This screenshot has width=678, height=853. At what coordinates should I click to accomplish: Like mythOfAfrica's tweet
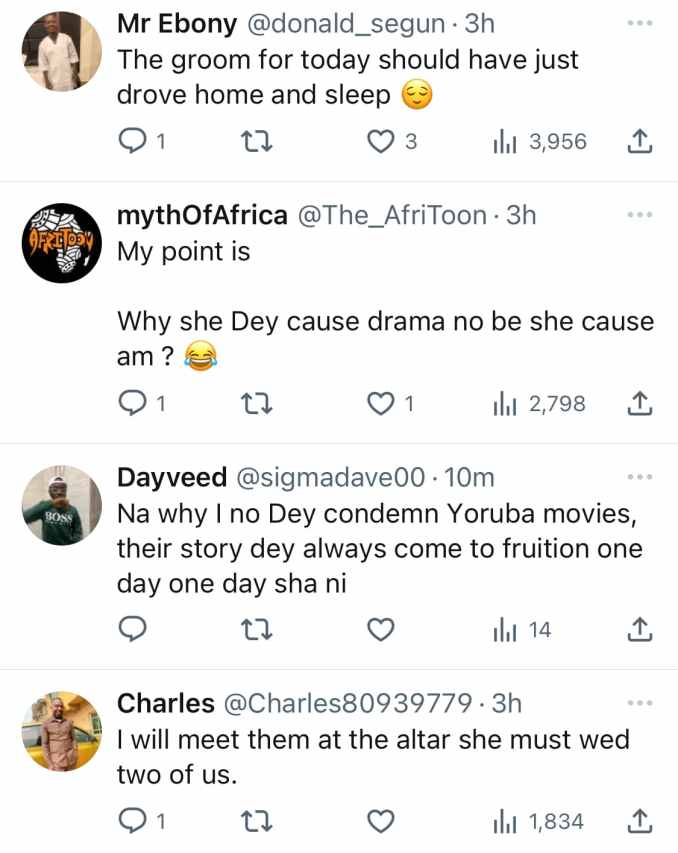(x=380, y=404)
